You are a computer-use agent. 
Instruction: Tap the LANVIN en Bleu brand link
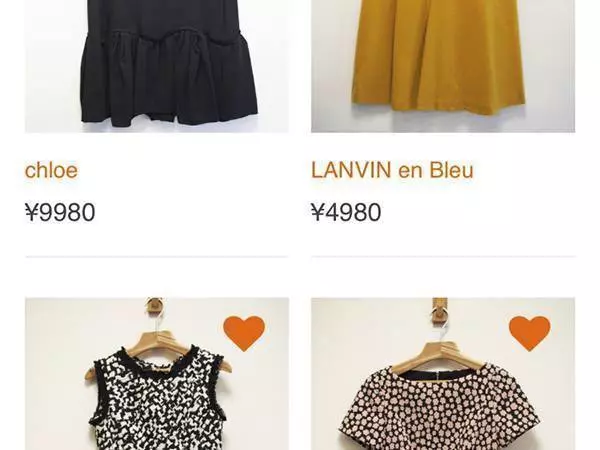(392, 170)
